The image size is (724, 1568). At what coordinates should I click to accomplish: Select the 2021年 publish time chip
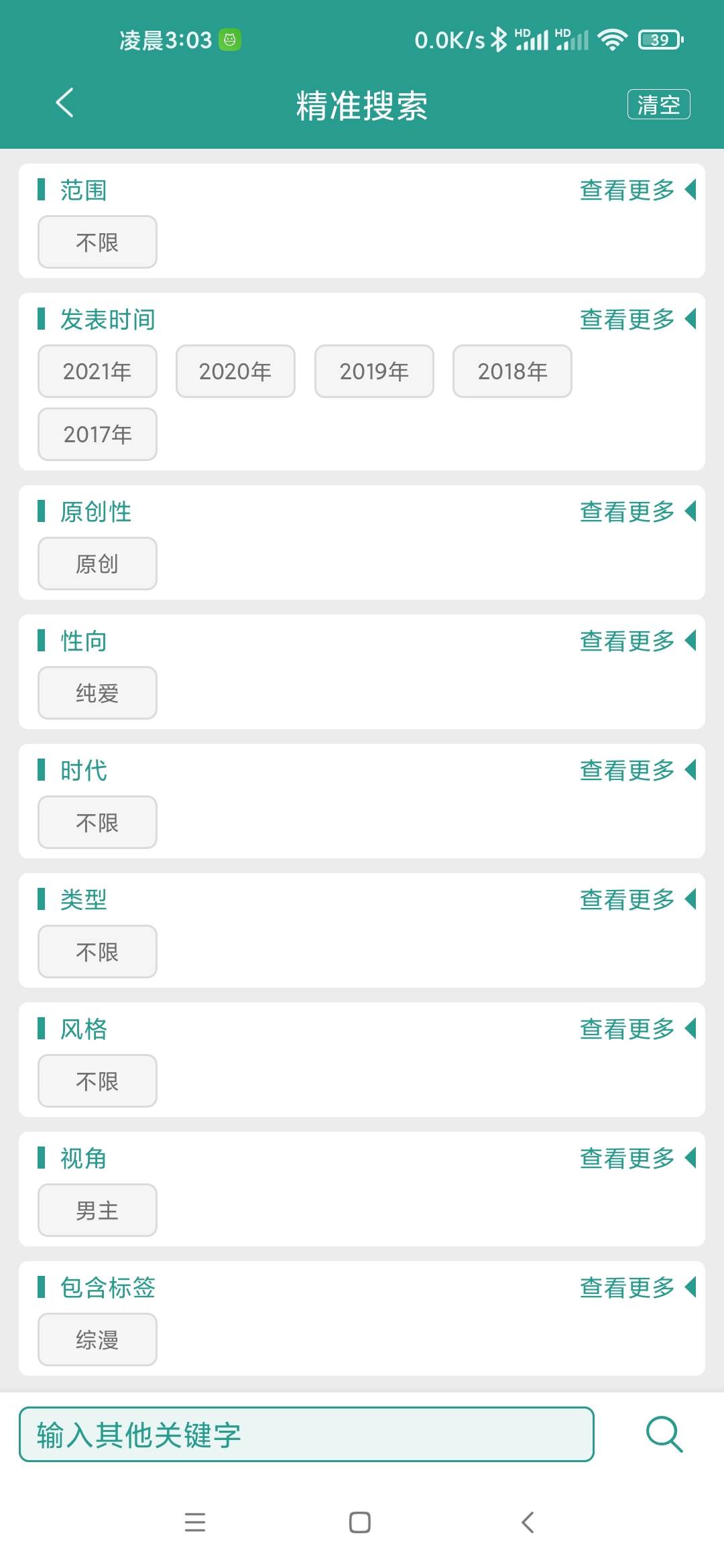[x=97, y=371]
